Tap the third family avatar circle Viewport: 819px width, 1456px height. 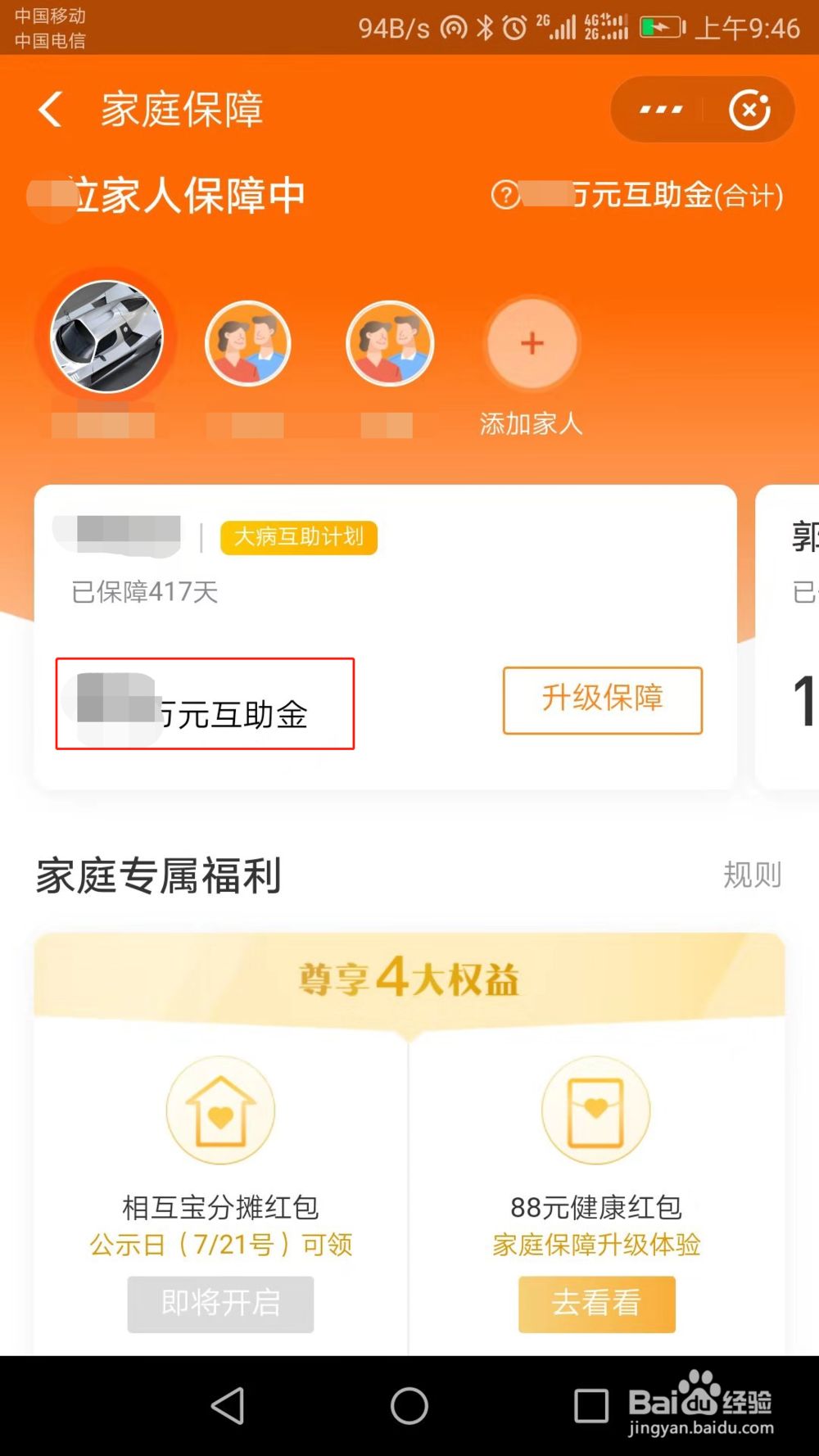point(391,343)
